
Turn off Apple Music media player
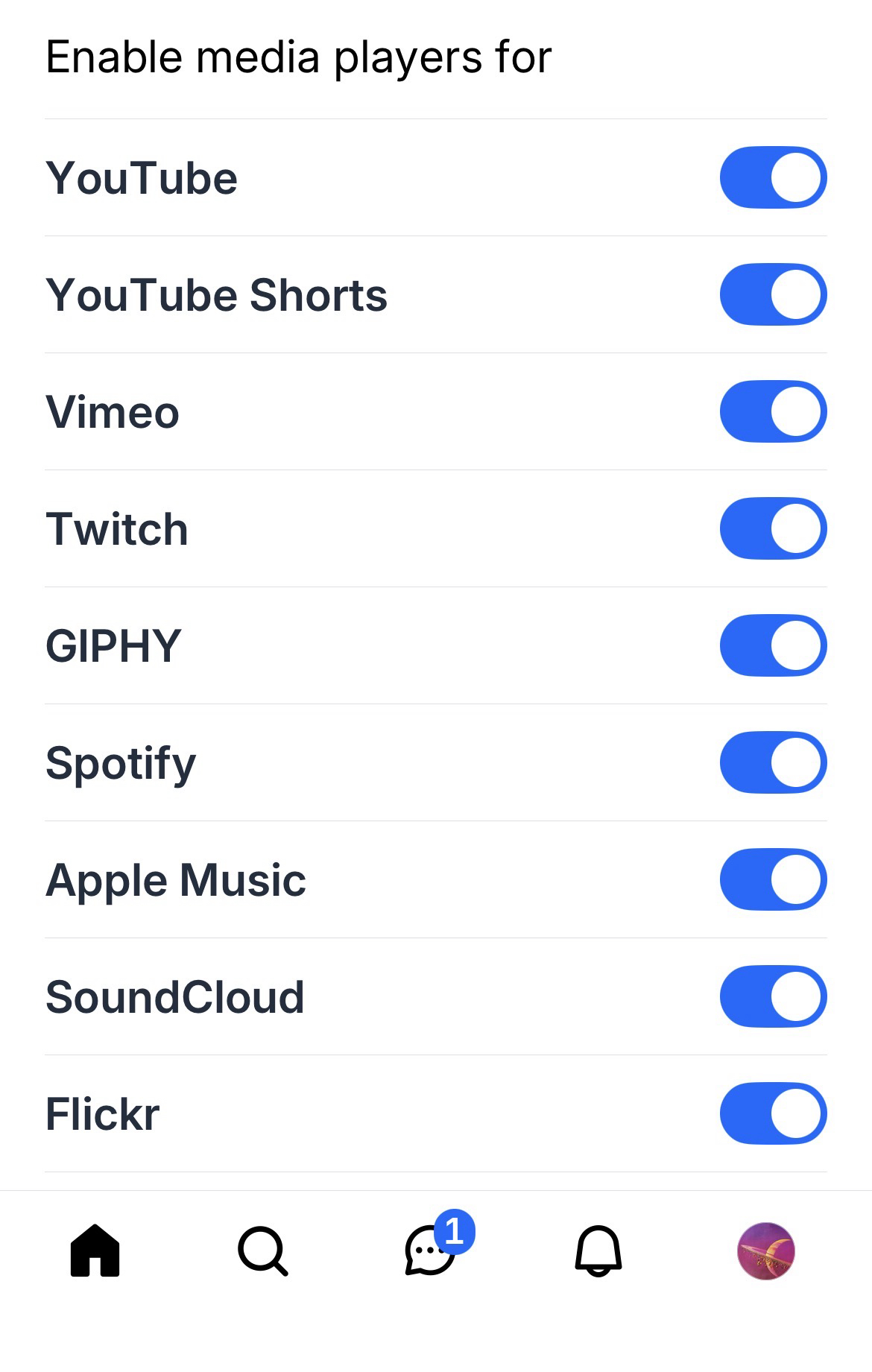click(x=773, y=879)
